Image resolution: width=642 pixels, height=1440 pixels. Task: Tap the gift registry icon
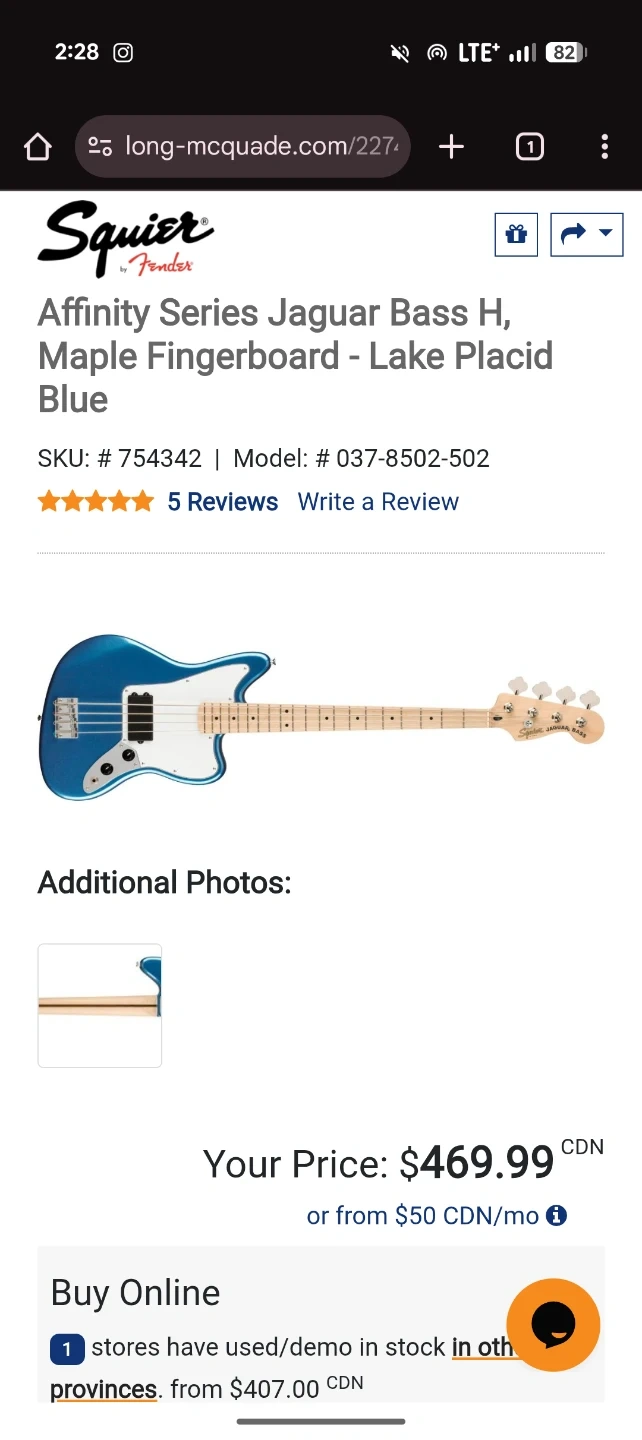point(516,235)
